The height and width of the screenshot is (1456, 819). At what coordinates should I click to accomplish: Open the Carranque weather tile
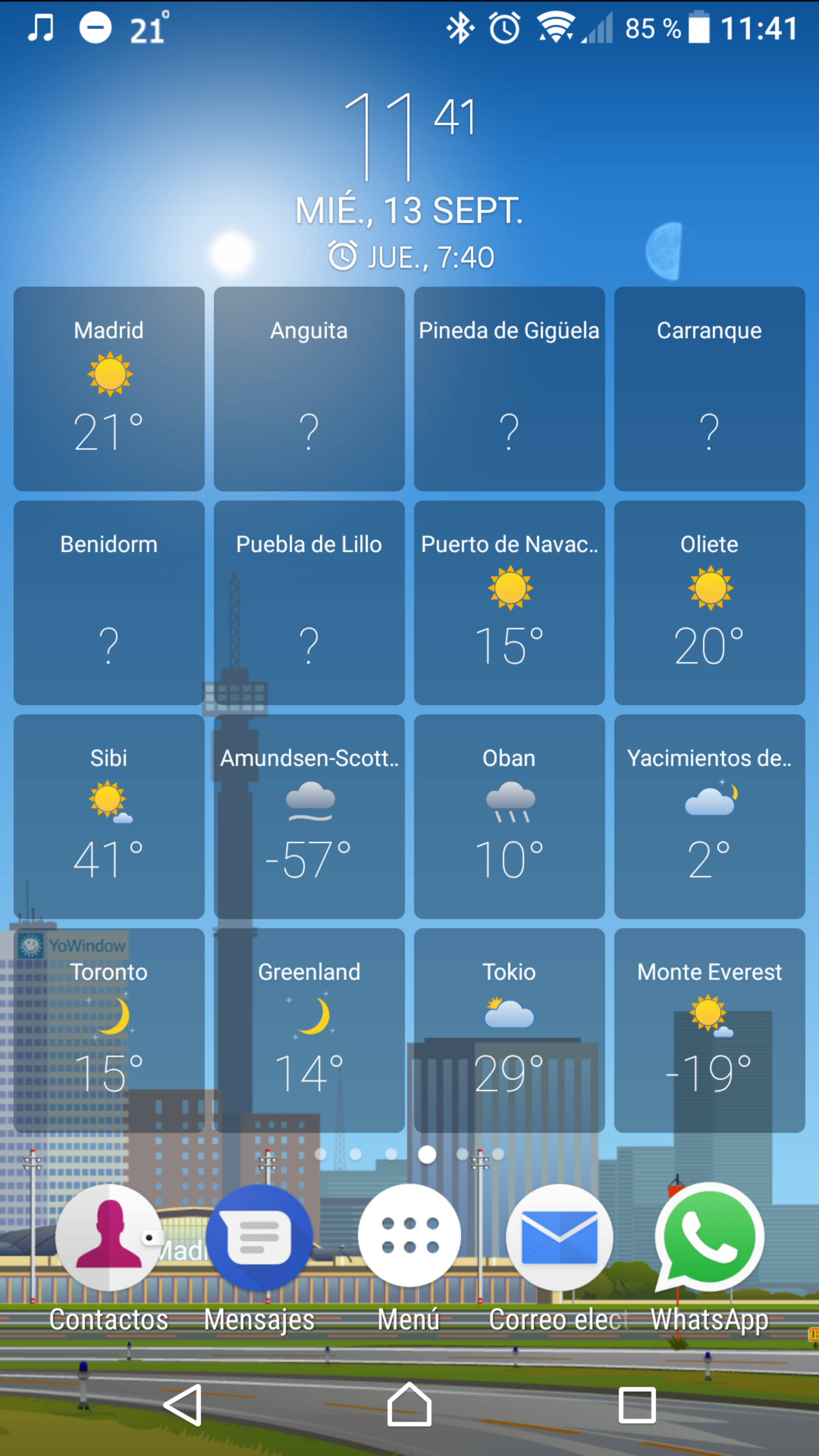(x=709, y=389)
